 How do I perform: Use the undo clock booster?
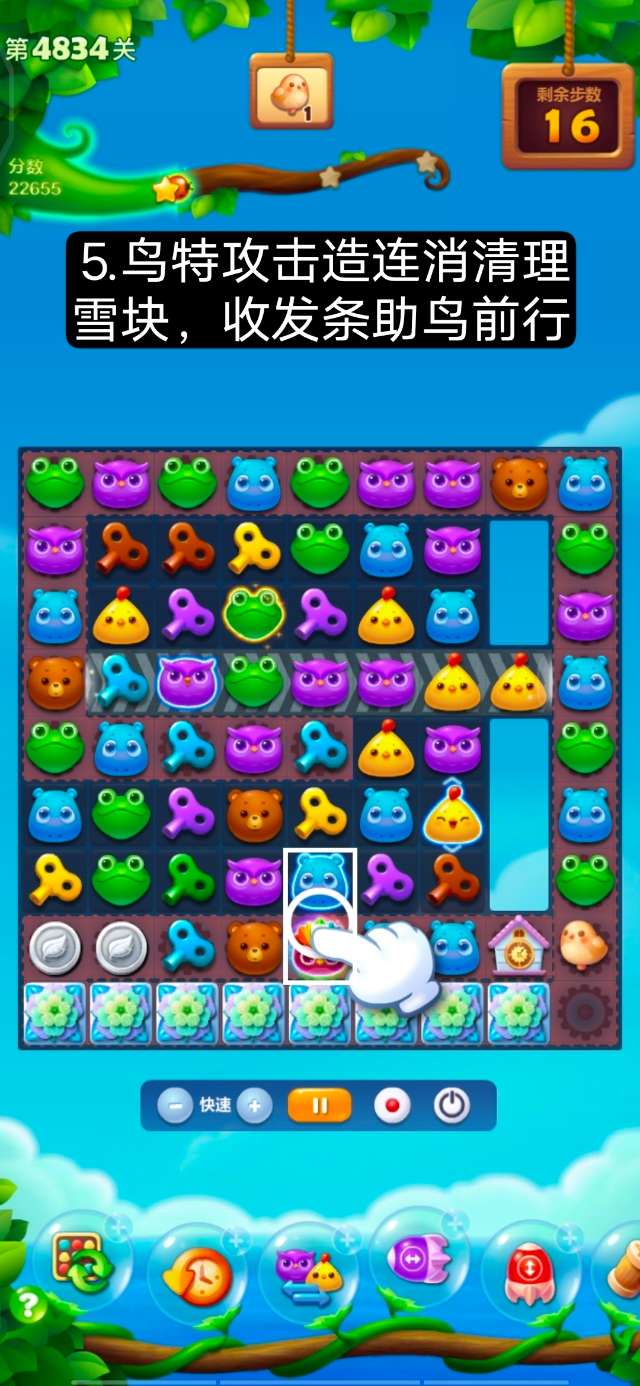(x=196, y=1274)
